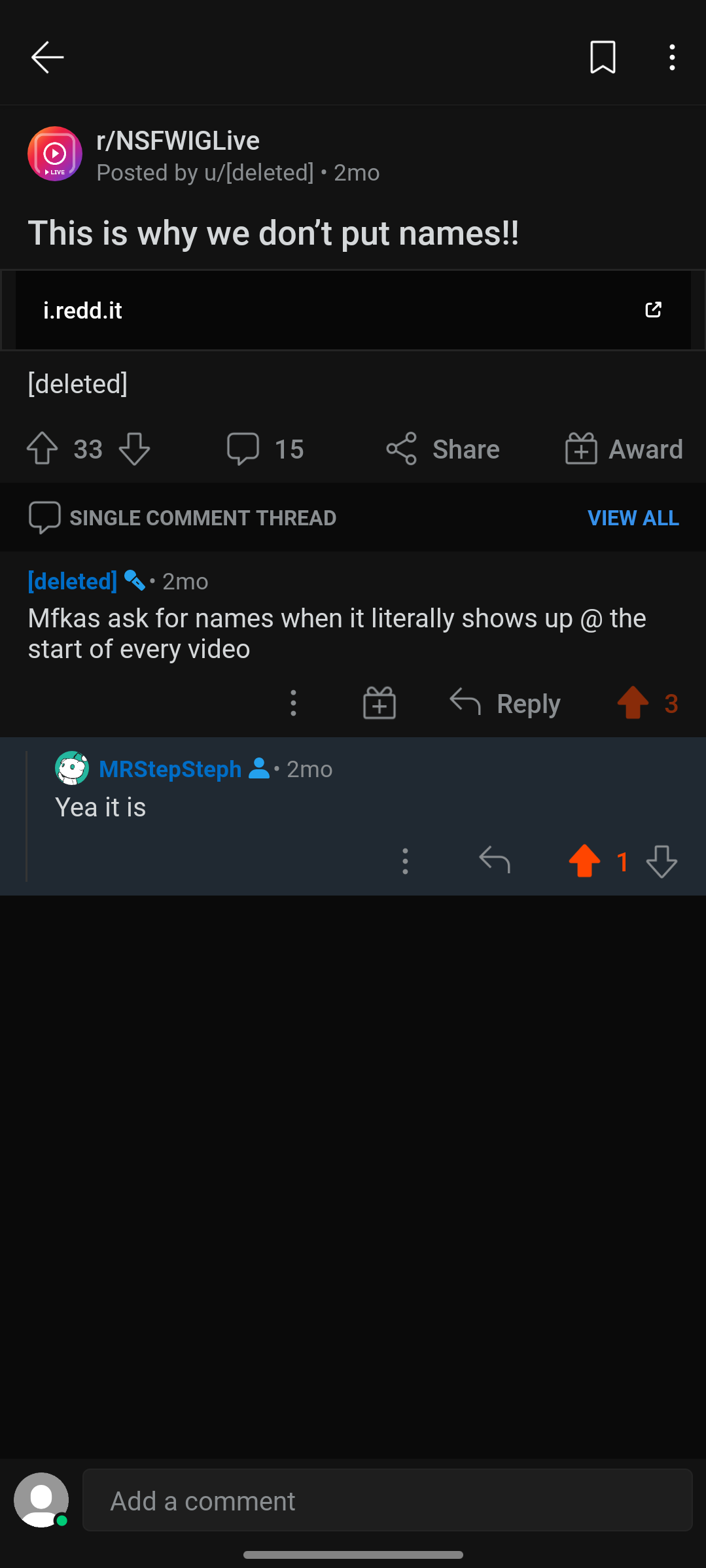Screen dimensions: 706x1568
Task: Upvote the post with 33 points
Action: point(43,449)
